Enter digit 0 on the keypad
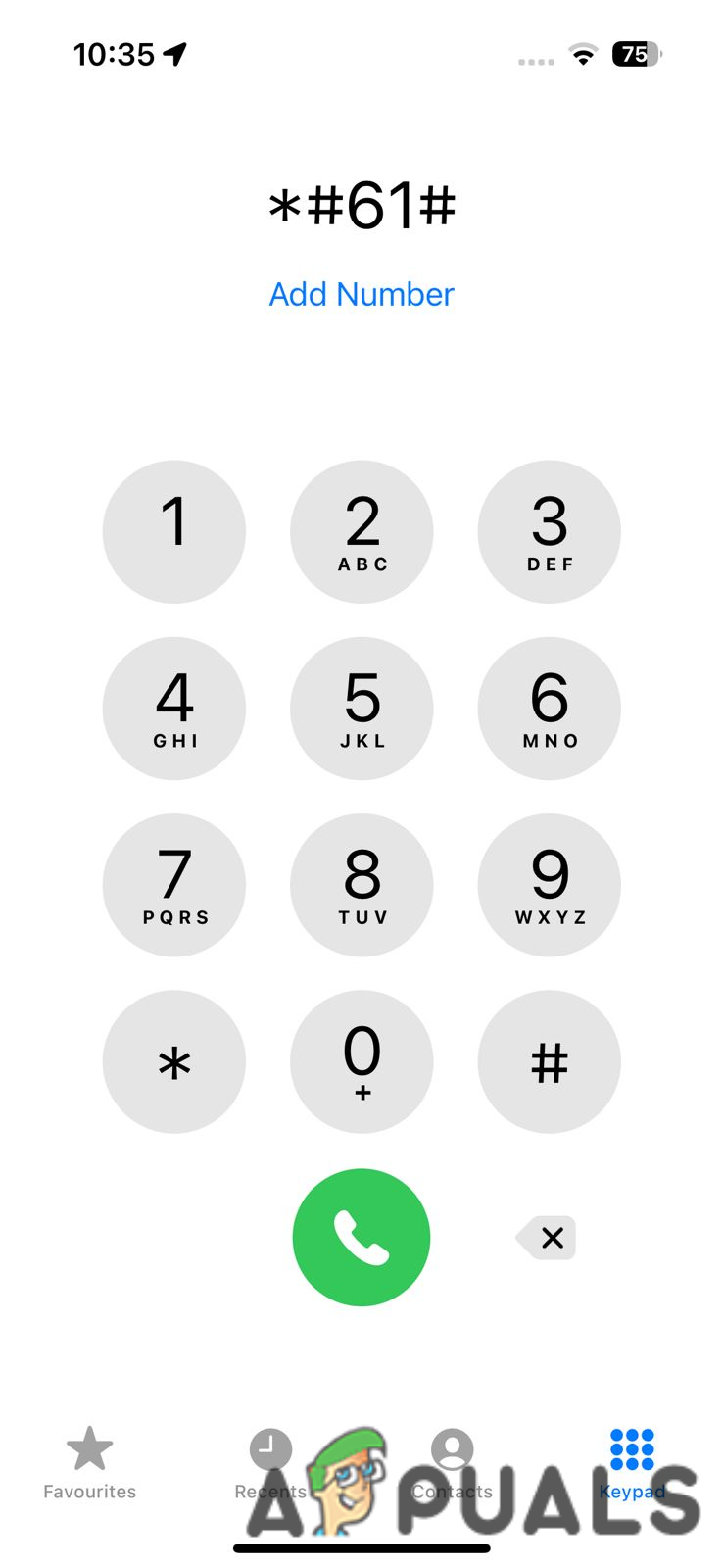Image resolution: width=723 pixels, height=1568 pixels. pos(361,1061)
